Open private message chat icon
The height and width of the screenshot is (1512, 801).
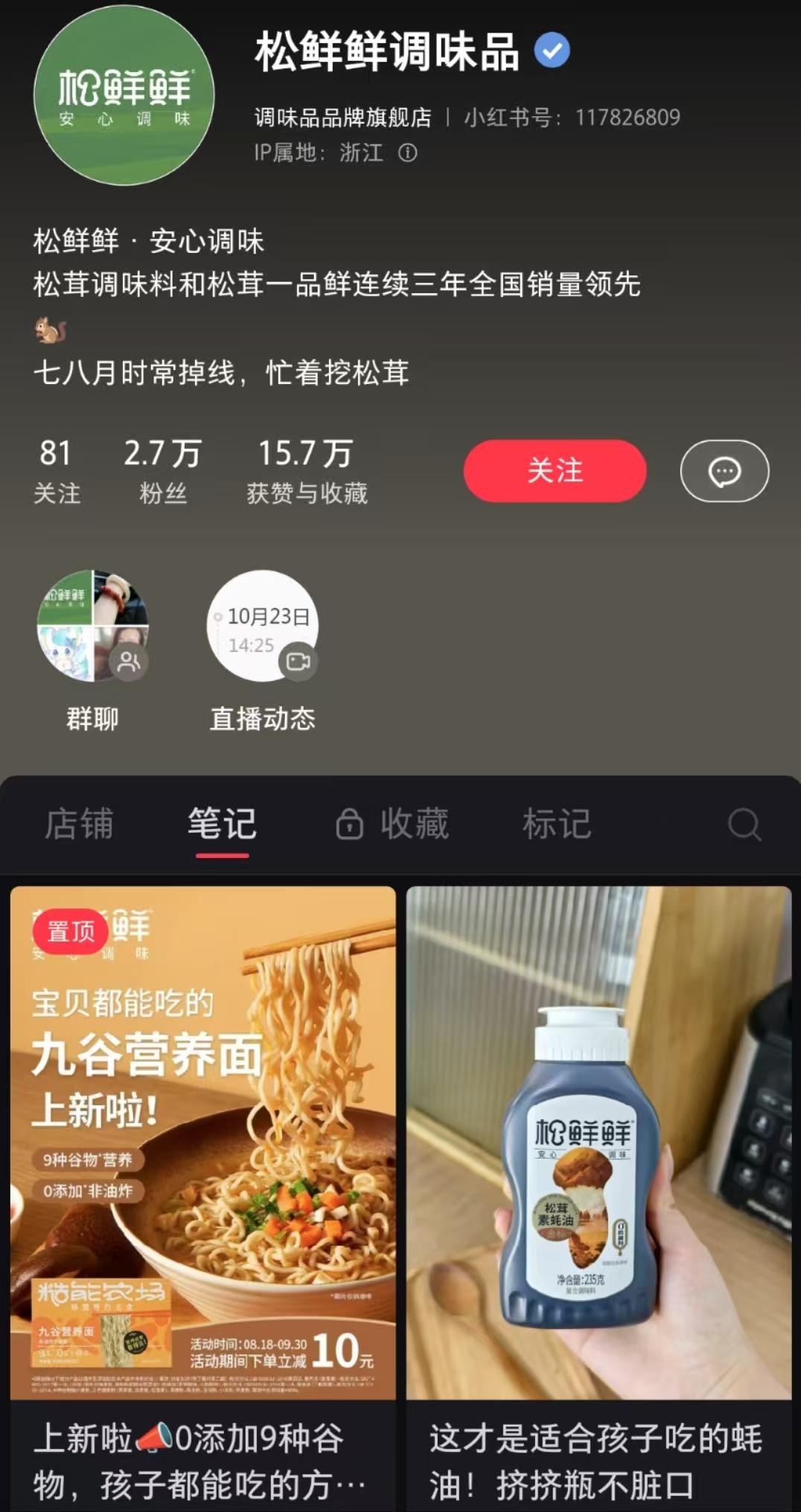coord(724,471)
